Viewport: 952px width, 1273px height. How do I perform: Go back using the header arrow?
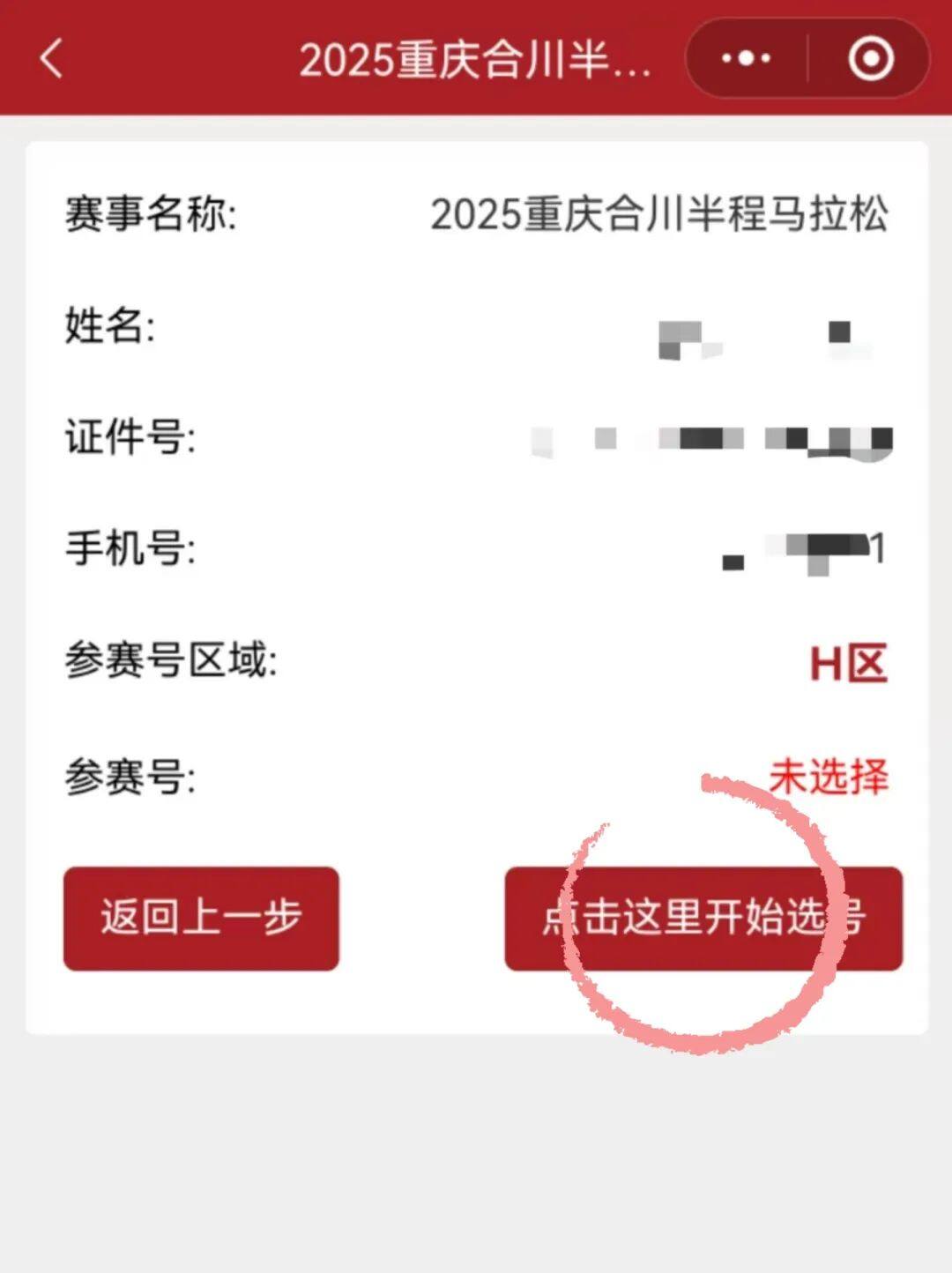tap(52, 59)
